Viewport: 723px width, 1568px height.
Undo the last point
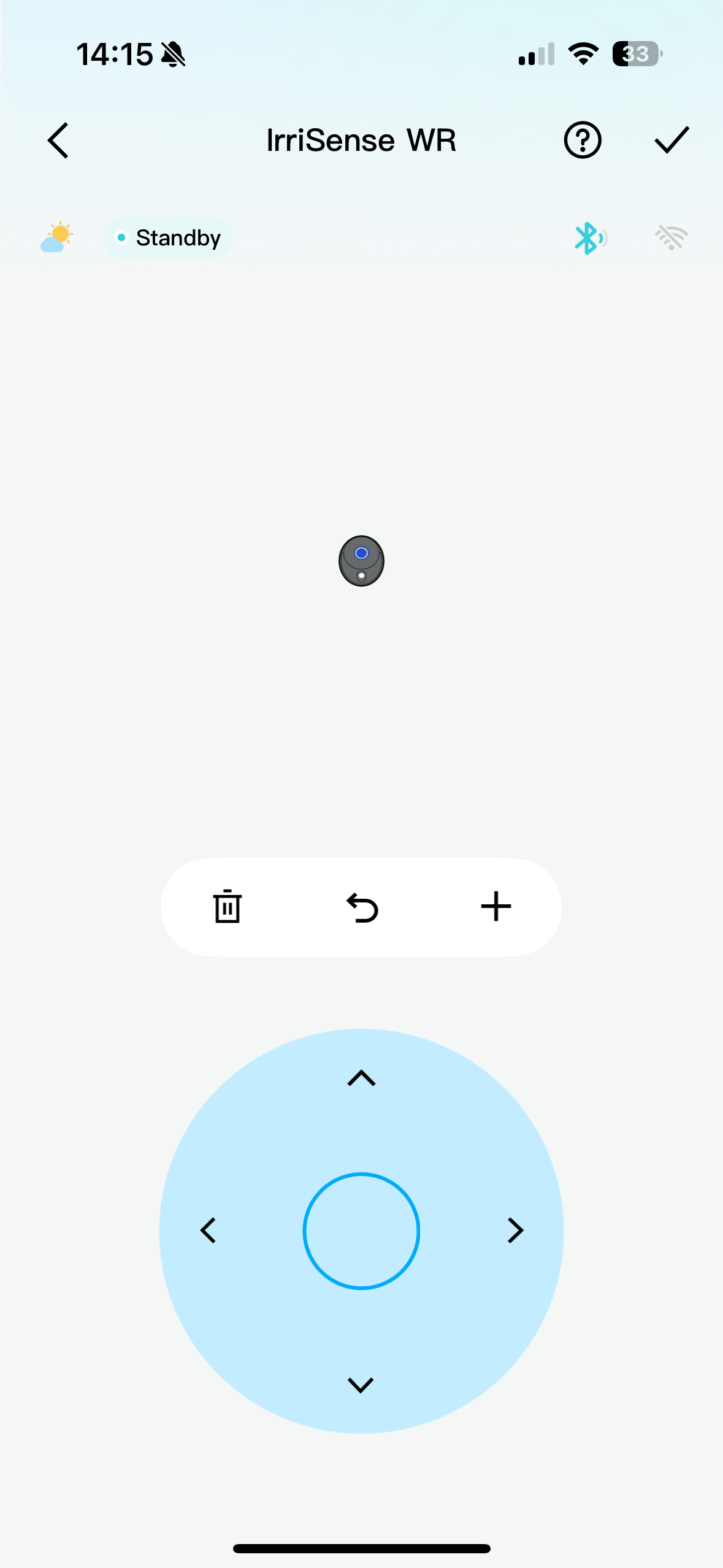point(362,907)
